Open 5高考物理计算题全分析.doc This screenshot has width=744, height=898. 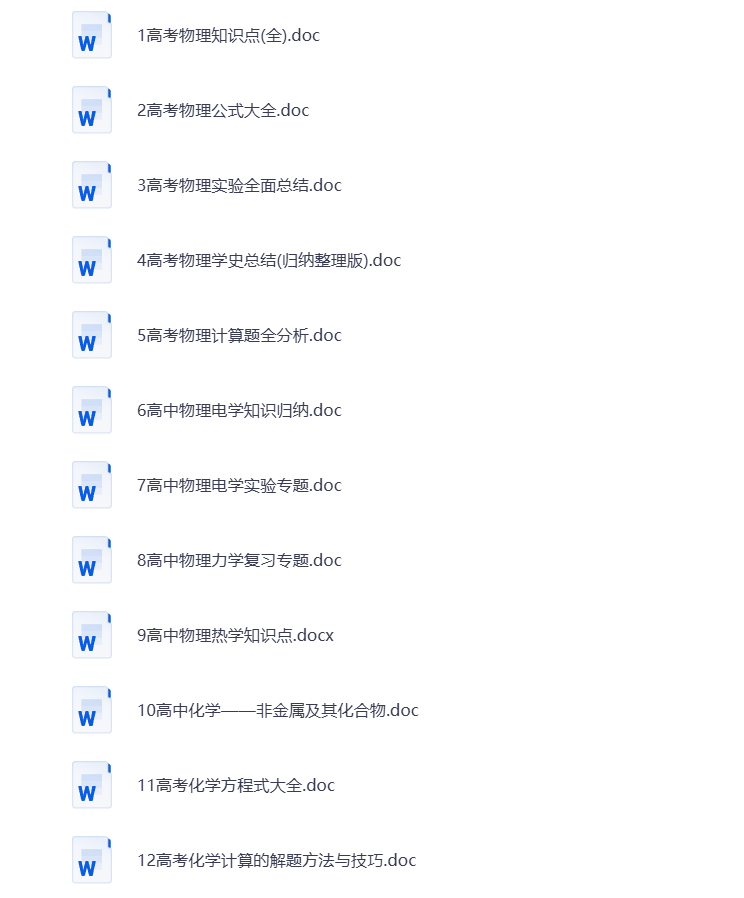237,334
